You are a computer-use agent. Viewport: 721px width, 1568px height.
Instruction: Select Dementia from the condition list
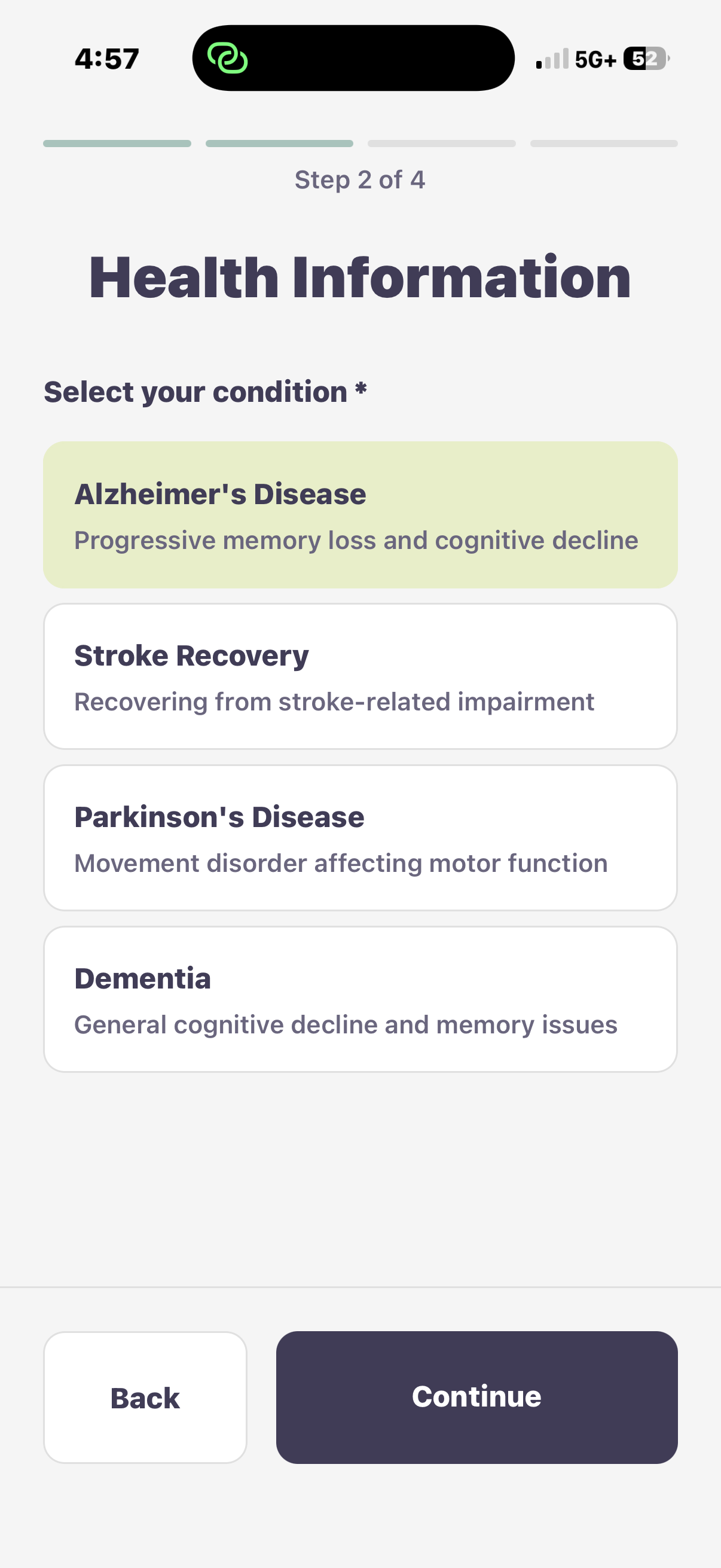(x=360, y=999)
